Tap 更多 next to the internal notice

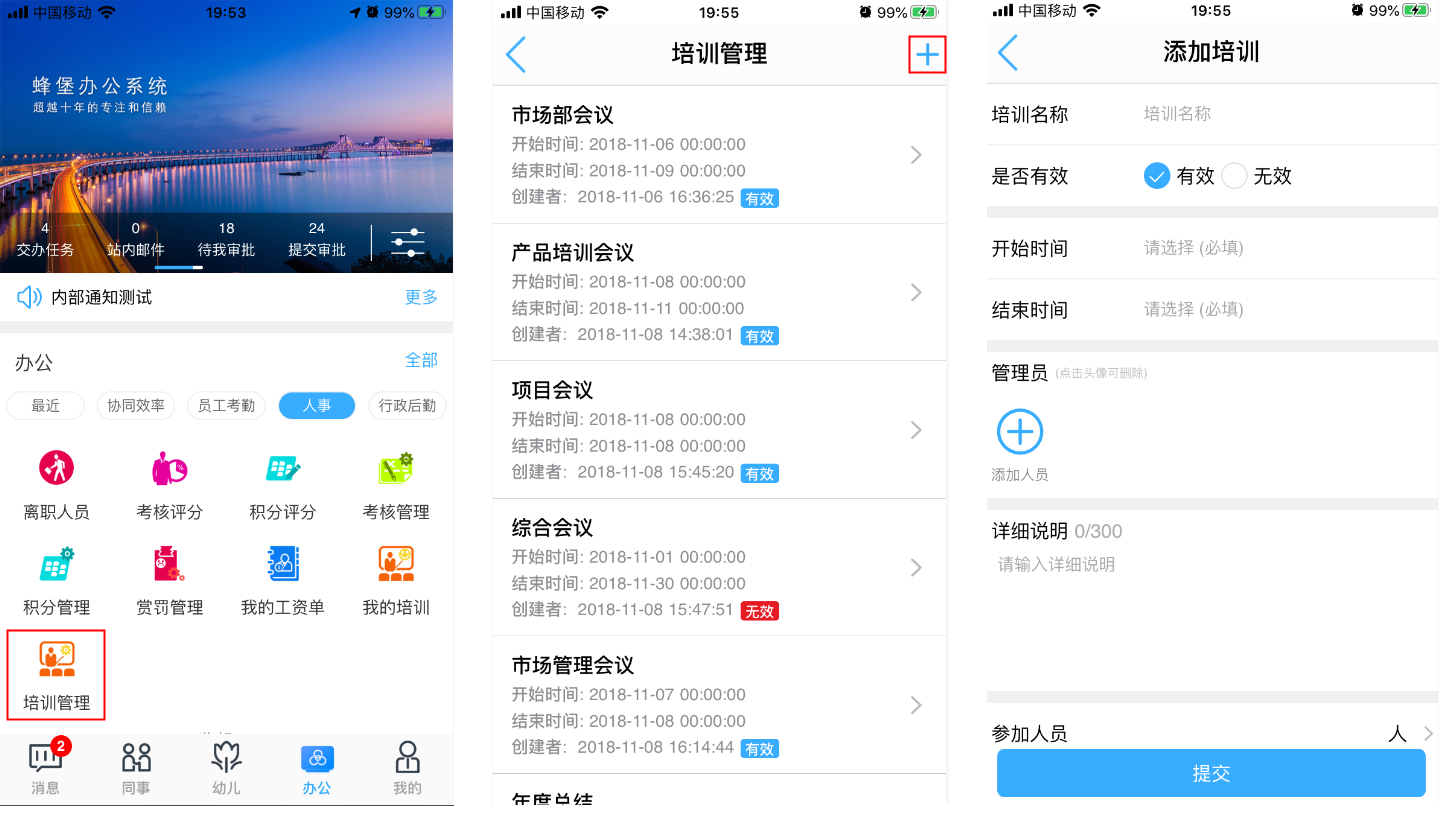tap(421, 297)
